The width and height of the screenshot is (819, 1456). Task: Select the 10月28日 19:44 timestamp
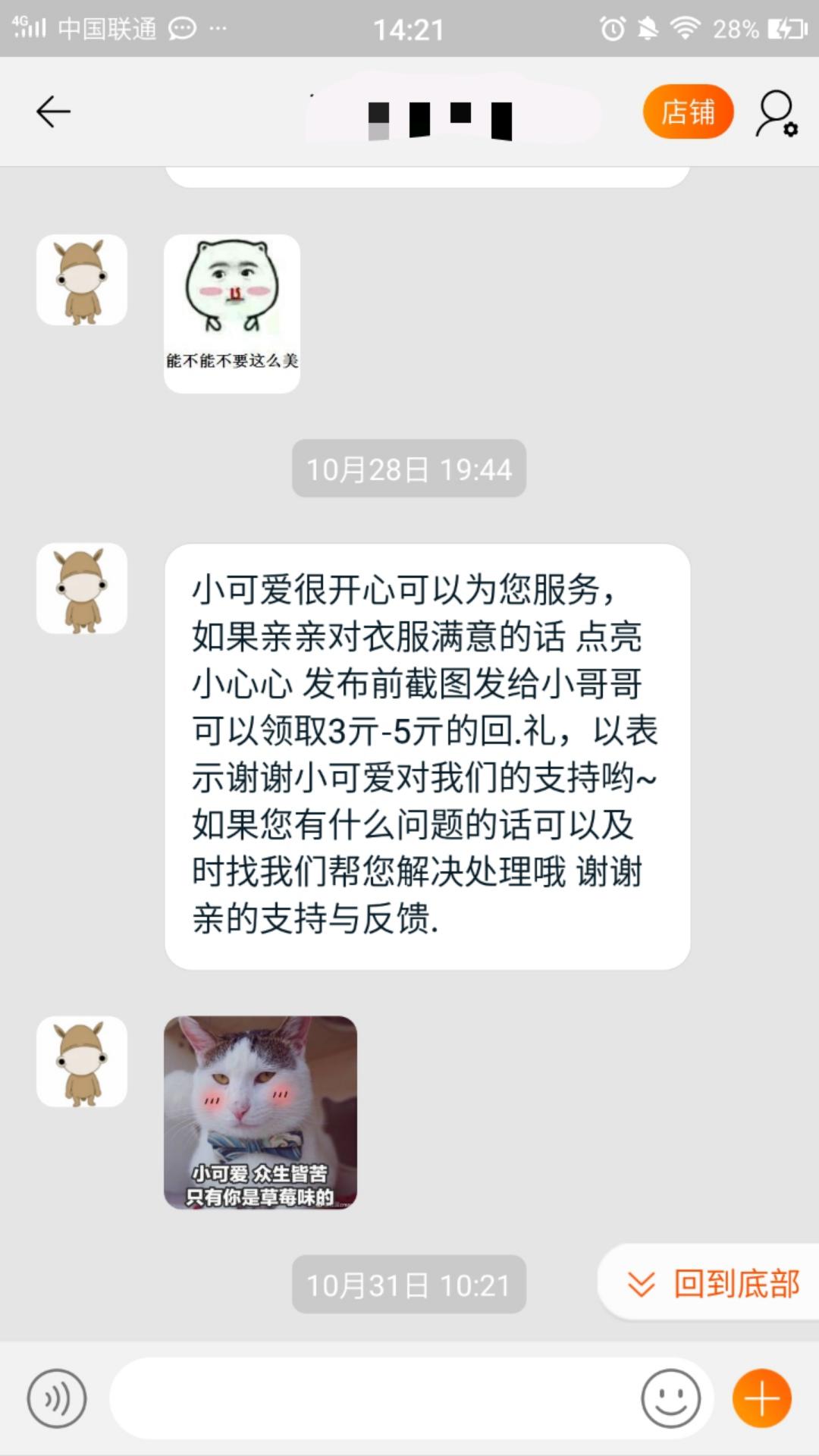[x=408, y=469]
